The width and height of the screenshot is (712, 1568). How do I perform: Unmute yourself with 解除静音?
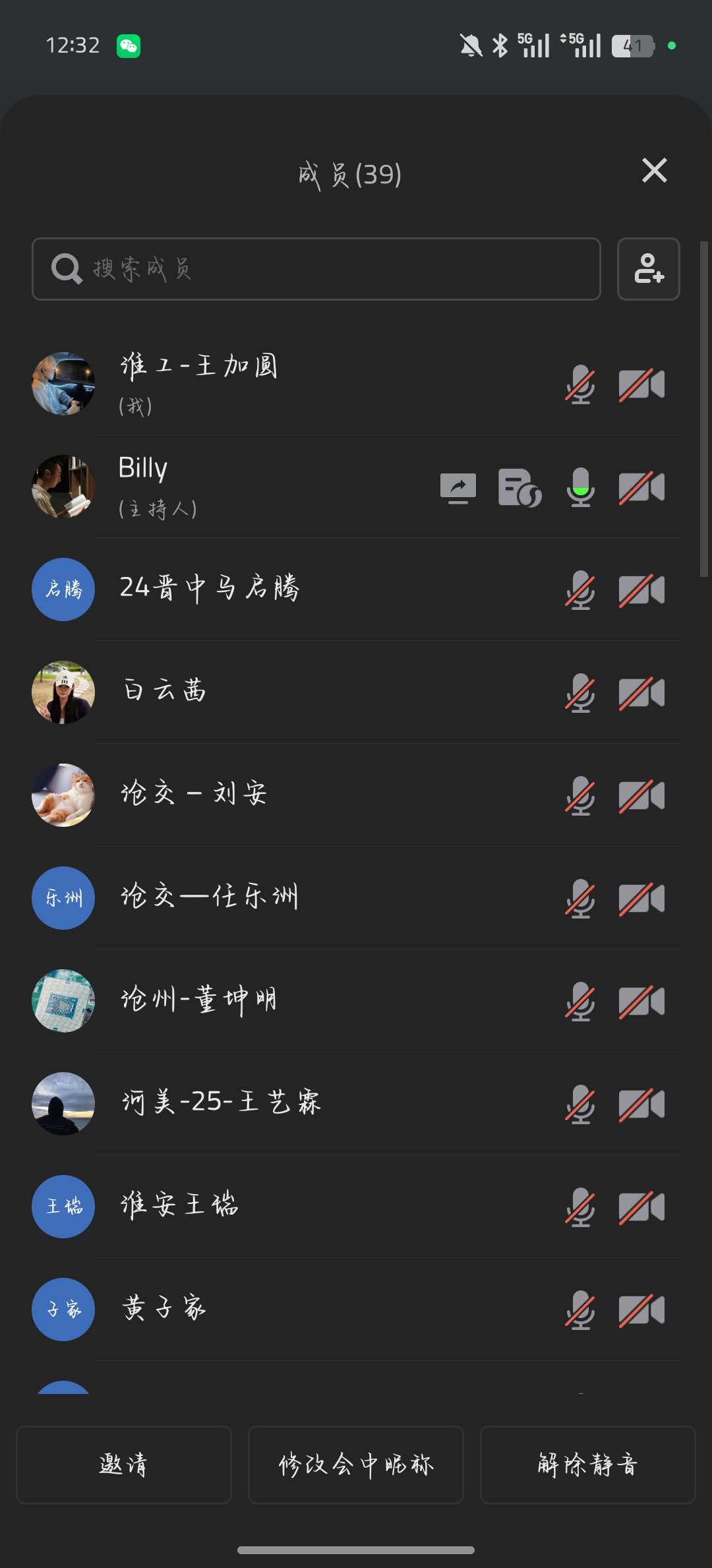coord(587,1464)
